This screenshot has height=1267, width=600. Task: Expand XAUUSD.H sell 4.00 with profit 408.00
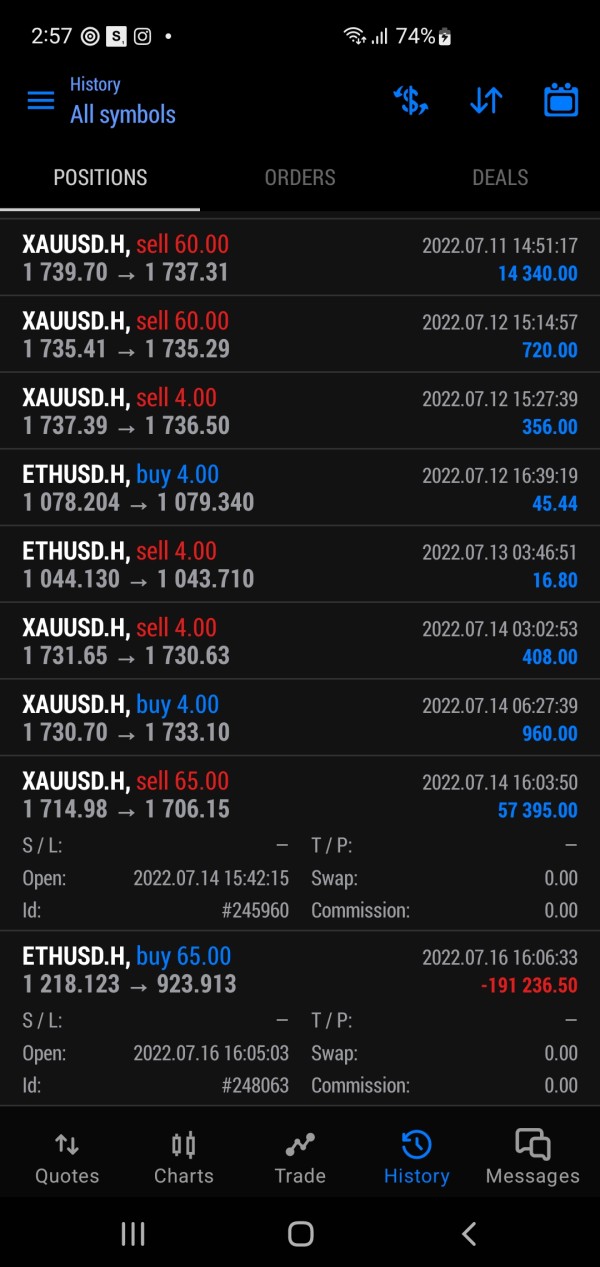[x=300, y=642]
